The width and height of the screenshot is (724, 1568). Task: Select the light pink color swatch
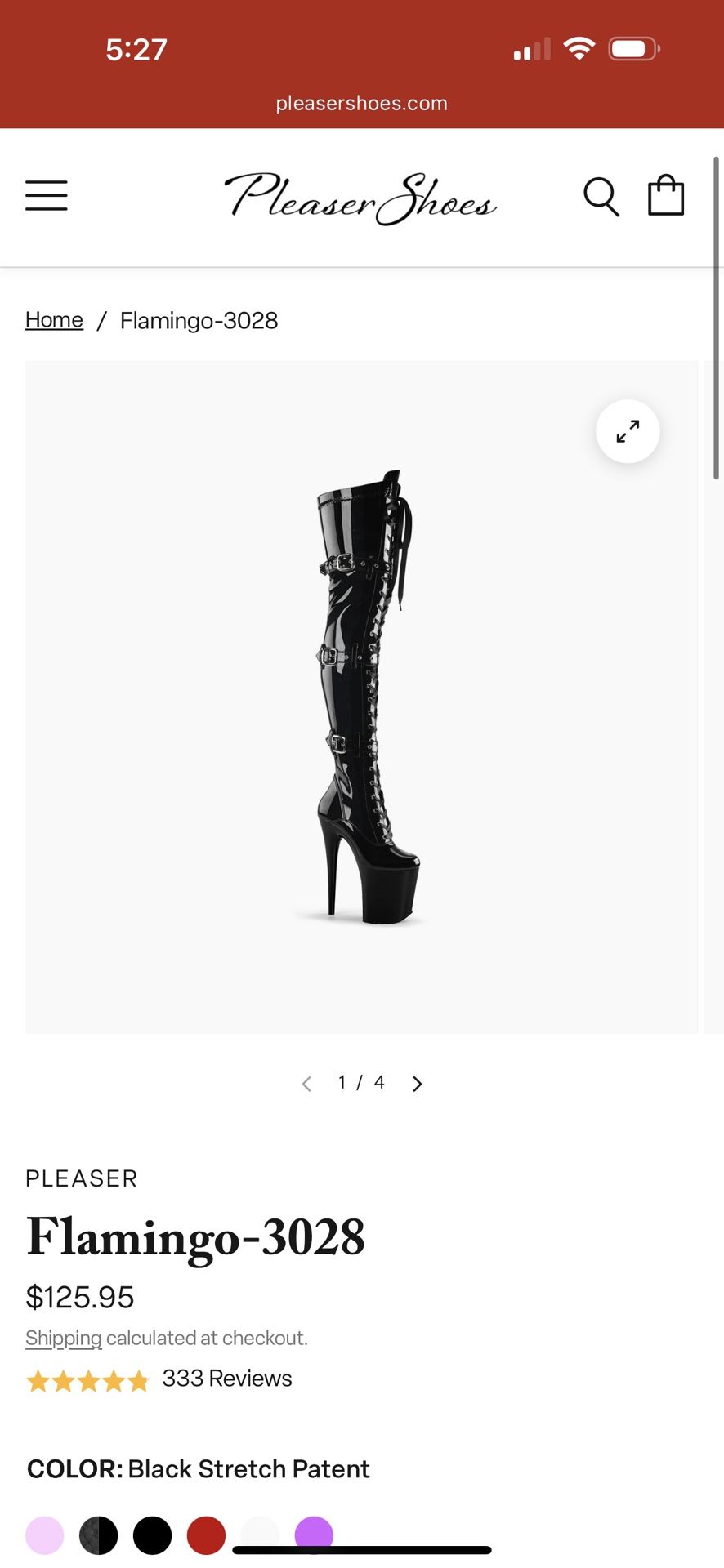45,1535
